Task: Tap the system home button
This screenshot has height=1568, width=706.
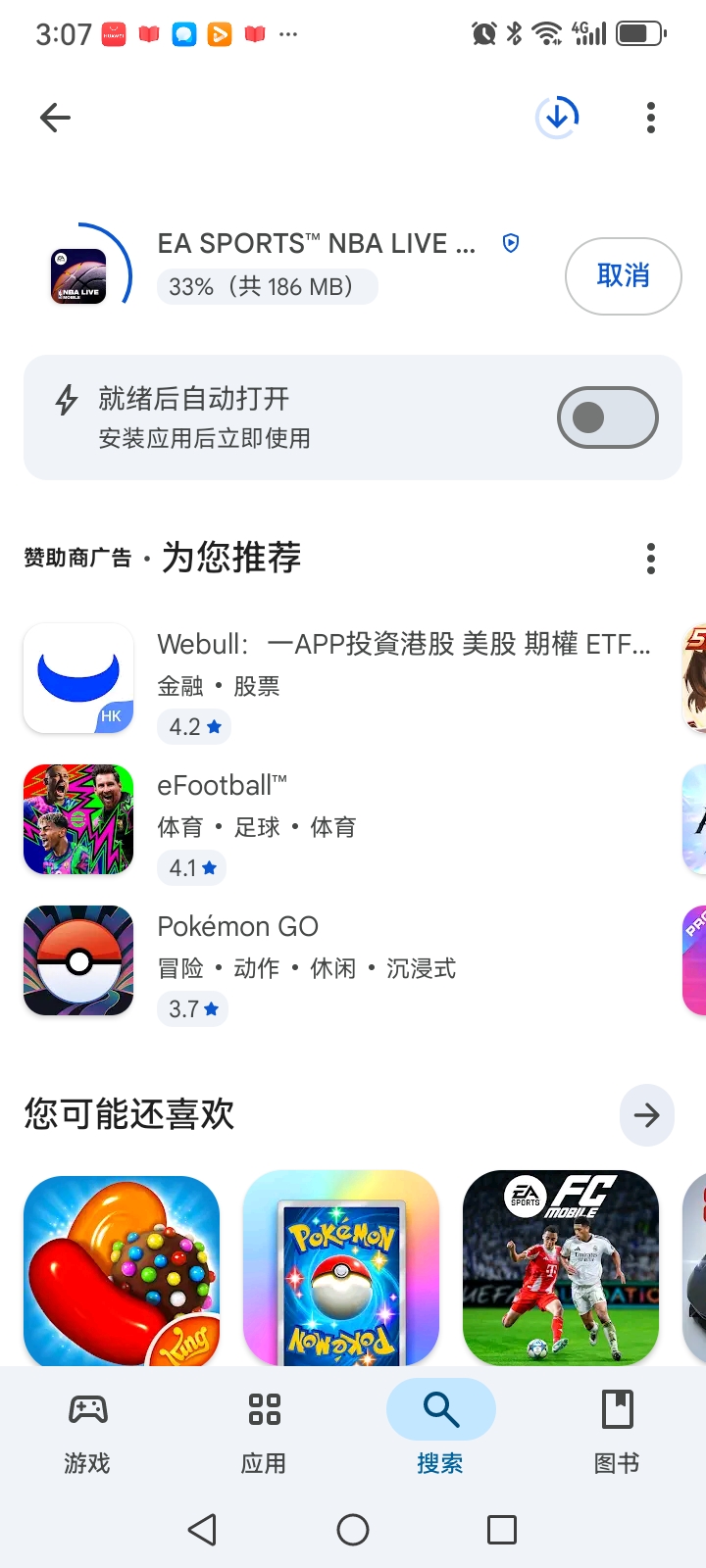Action: tap(353, 1530)
